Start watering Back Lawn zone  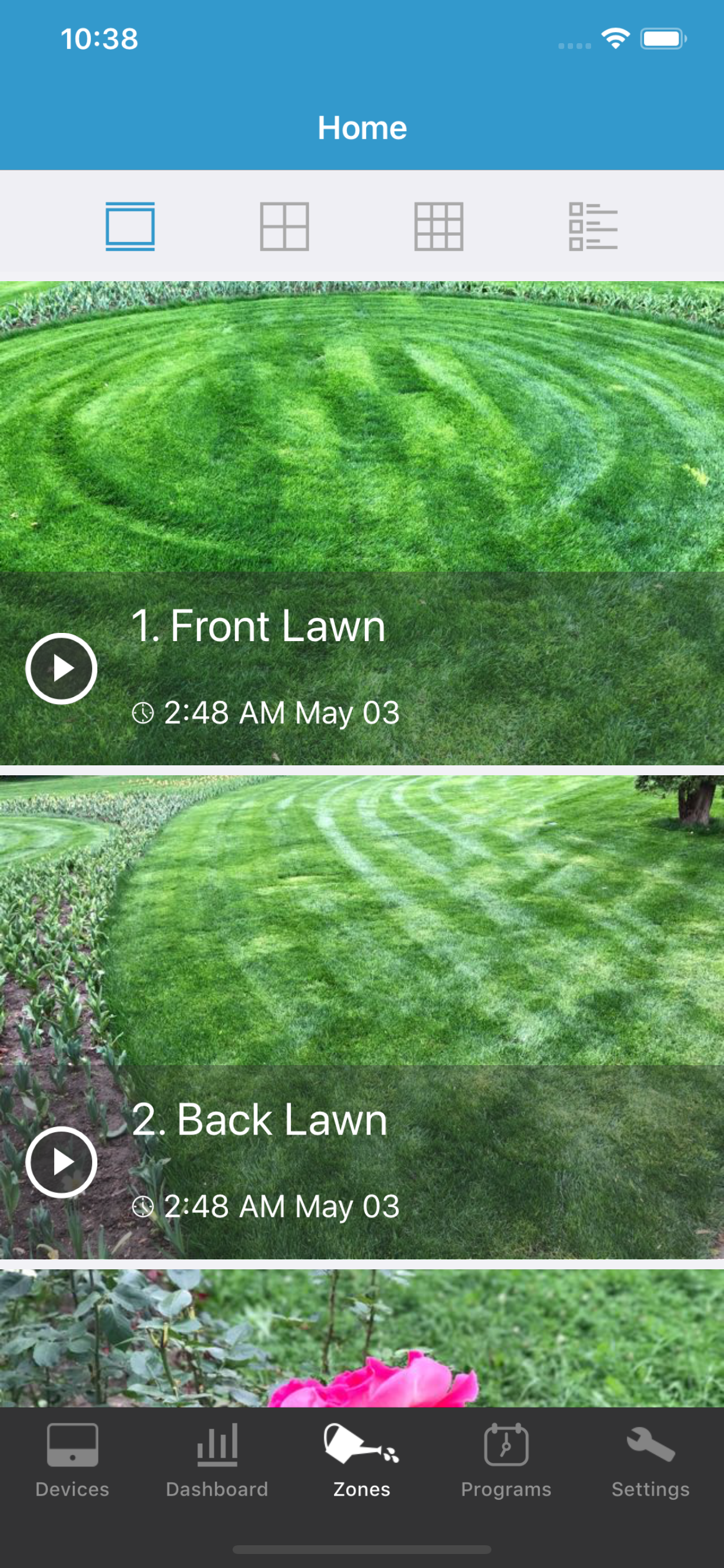pyautogui.click(x=61, y=1162)
